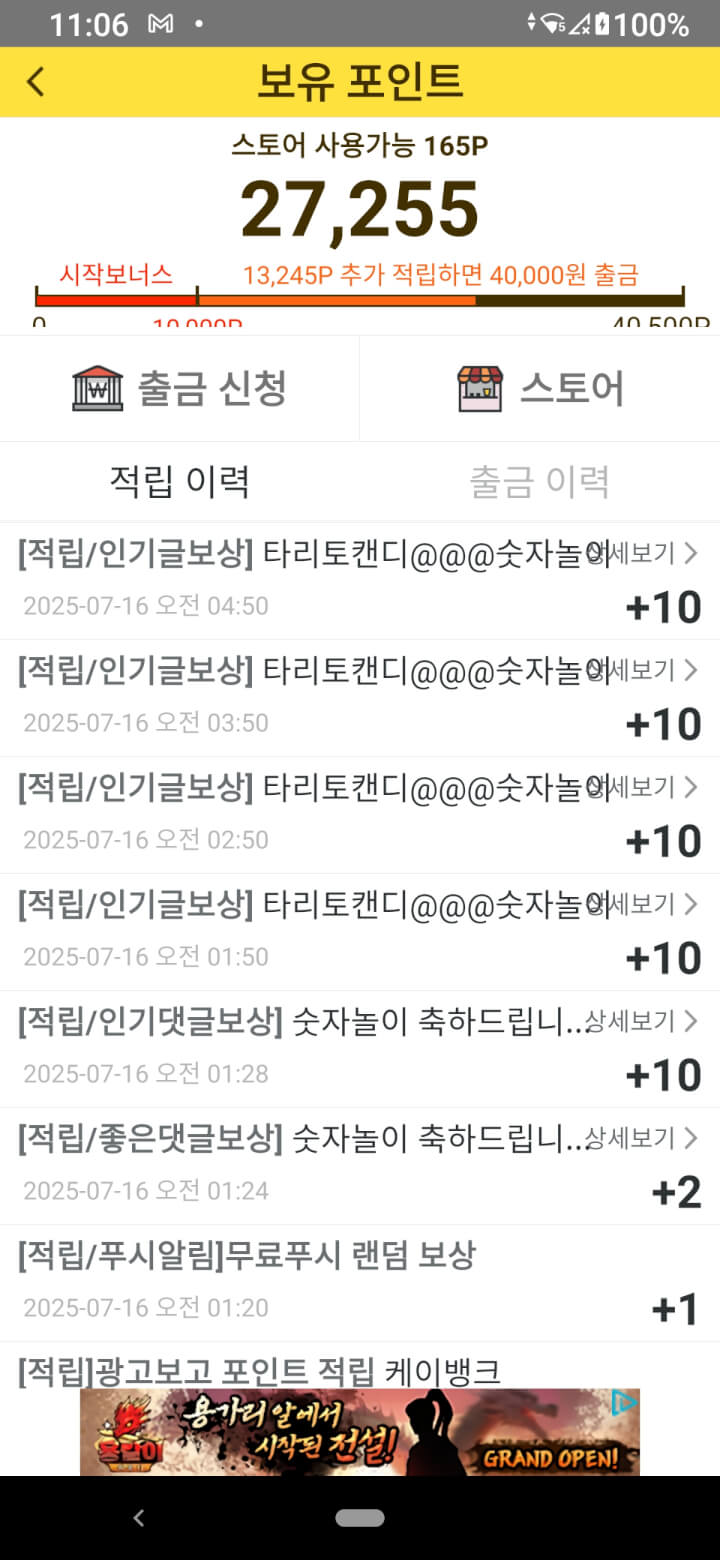Tap the ad choices icon on banner
Viewport: 720px width, 1560px height.
(x=624, y=1403)
